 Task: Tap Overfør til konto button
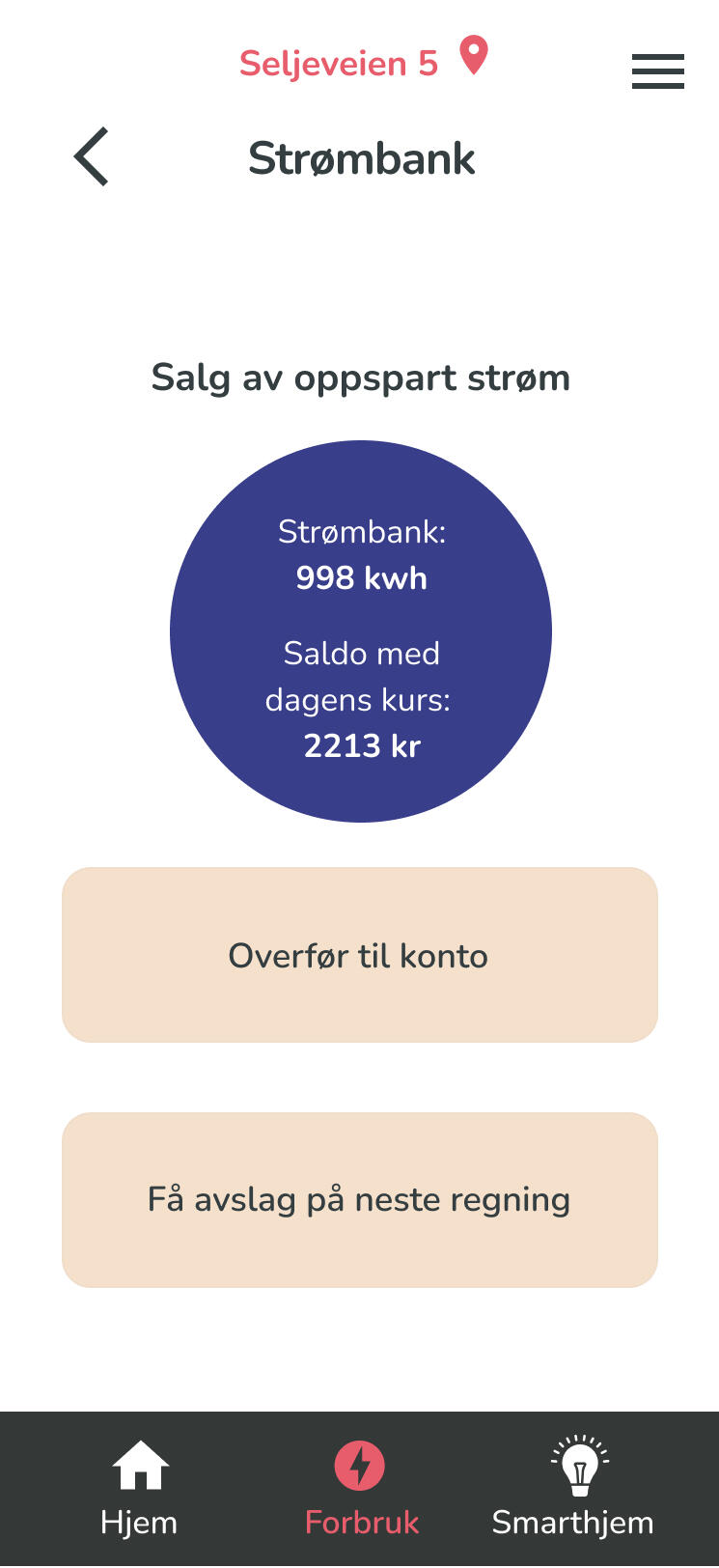pyautogui.click(x=359, y=955)
